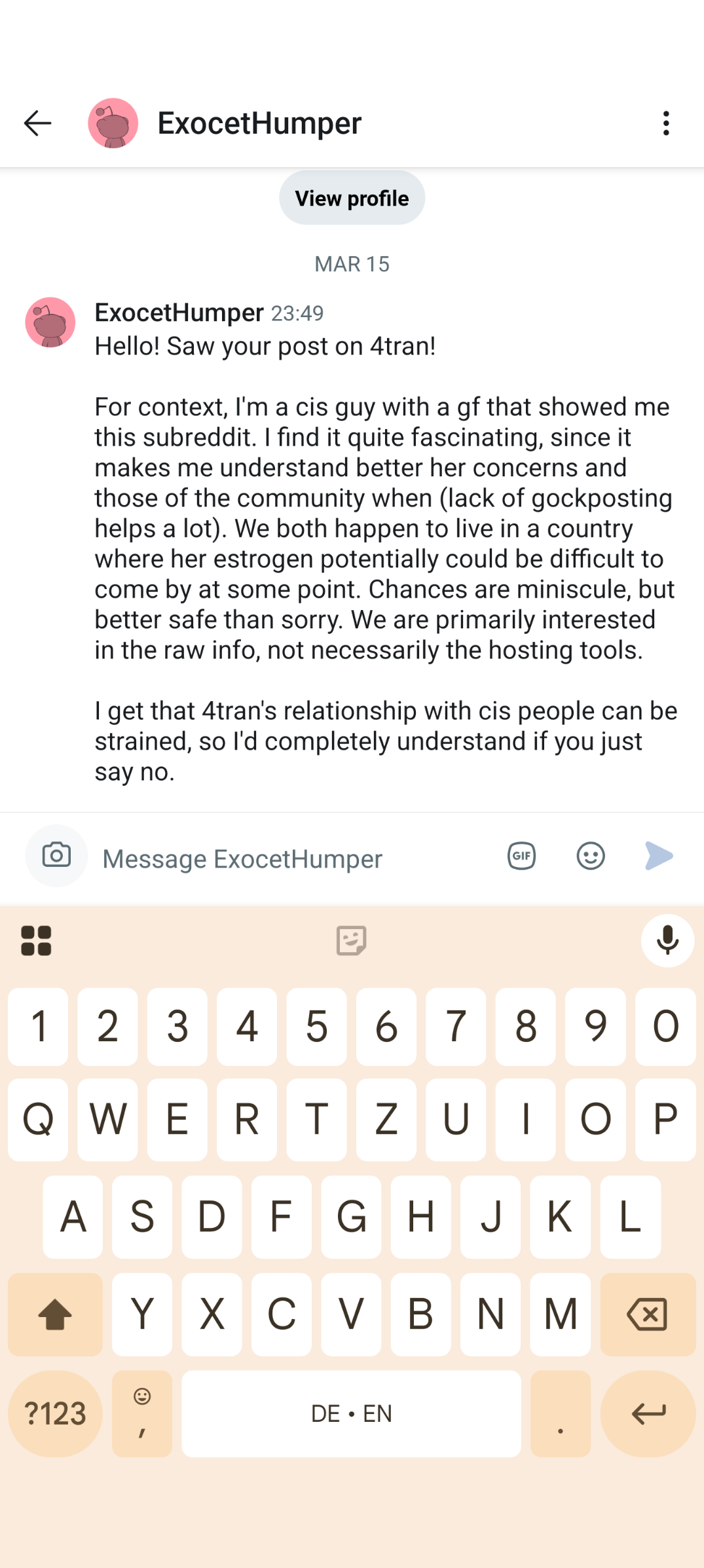
Task: Send the message with arrow icon
Action: (x=658, y=856)
